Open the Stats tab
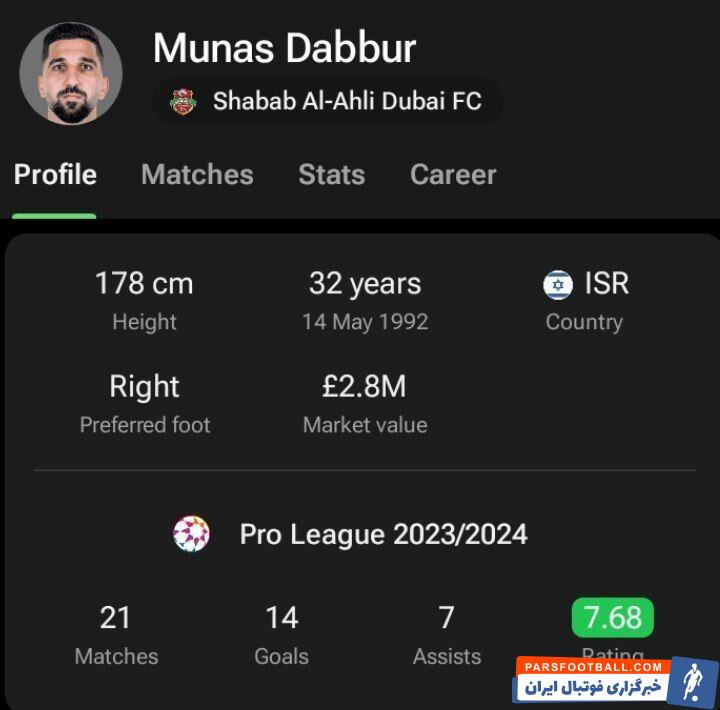This screenshot has height=710, width=720. pos(331,175)
